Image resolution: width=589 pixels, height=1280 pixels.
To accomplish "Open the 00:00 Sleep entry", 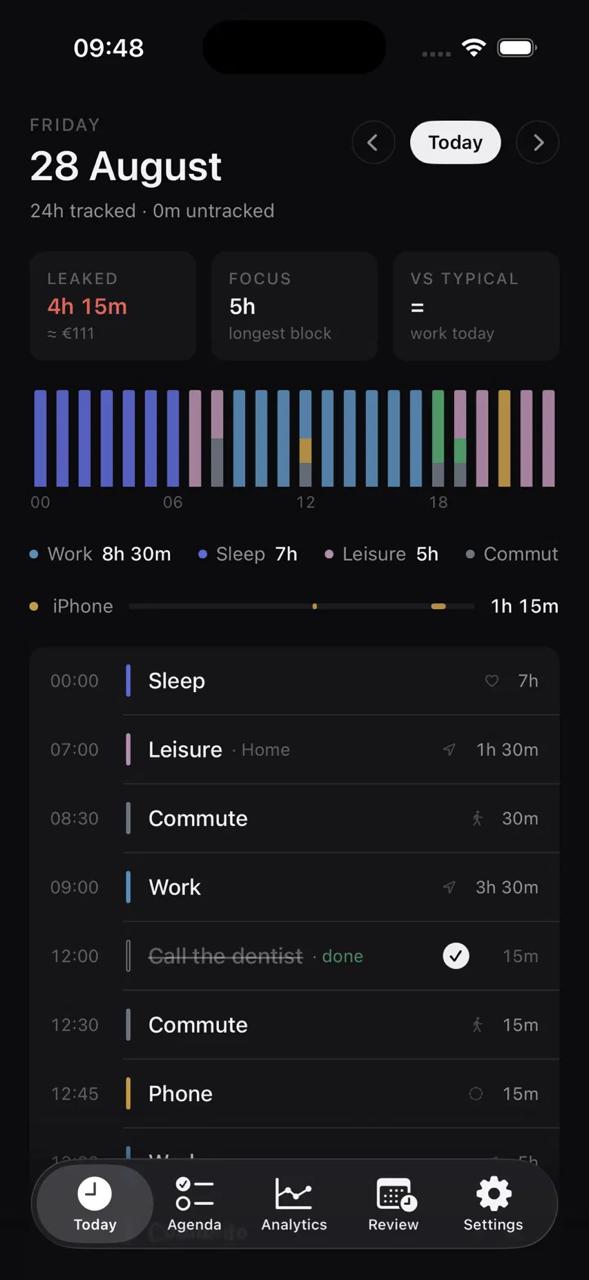I will click(294, 681).
